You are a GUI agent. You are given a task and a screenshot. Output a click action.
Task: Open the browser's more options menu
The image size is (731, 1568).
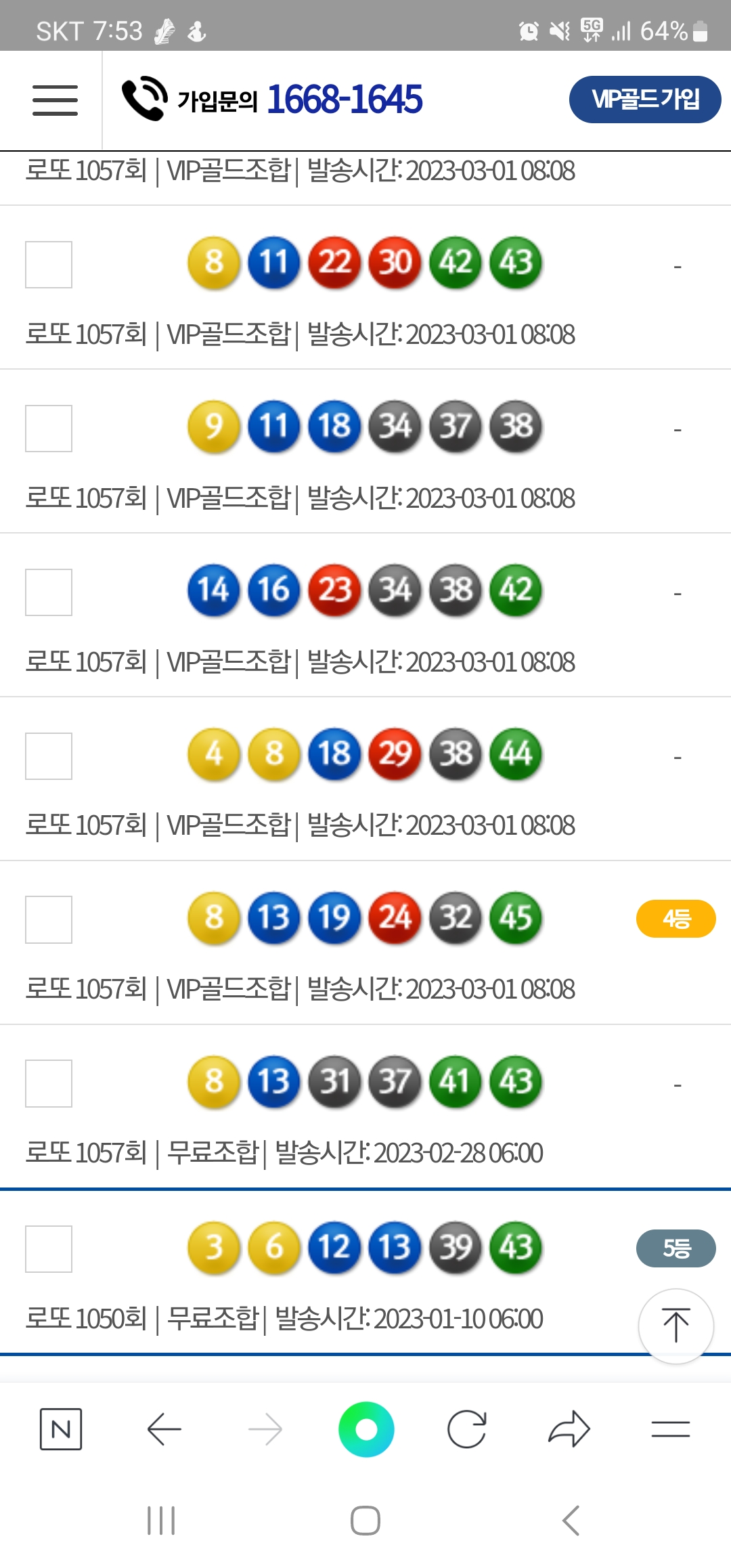(670, 1429)
